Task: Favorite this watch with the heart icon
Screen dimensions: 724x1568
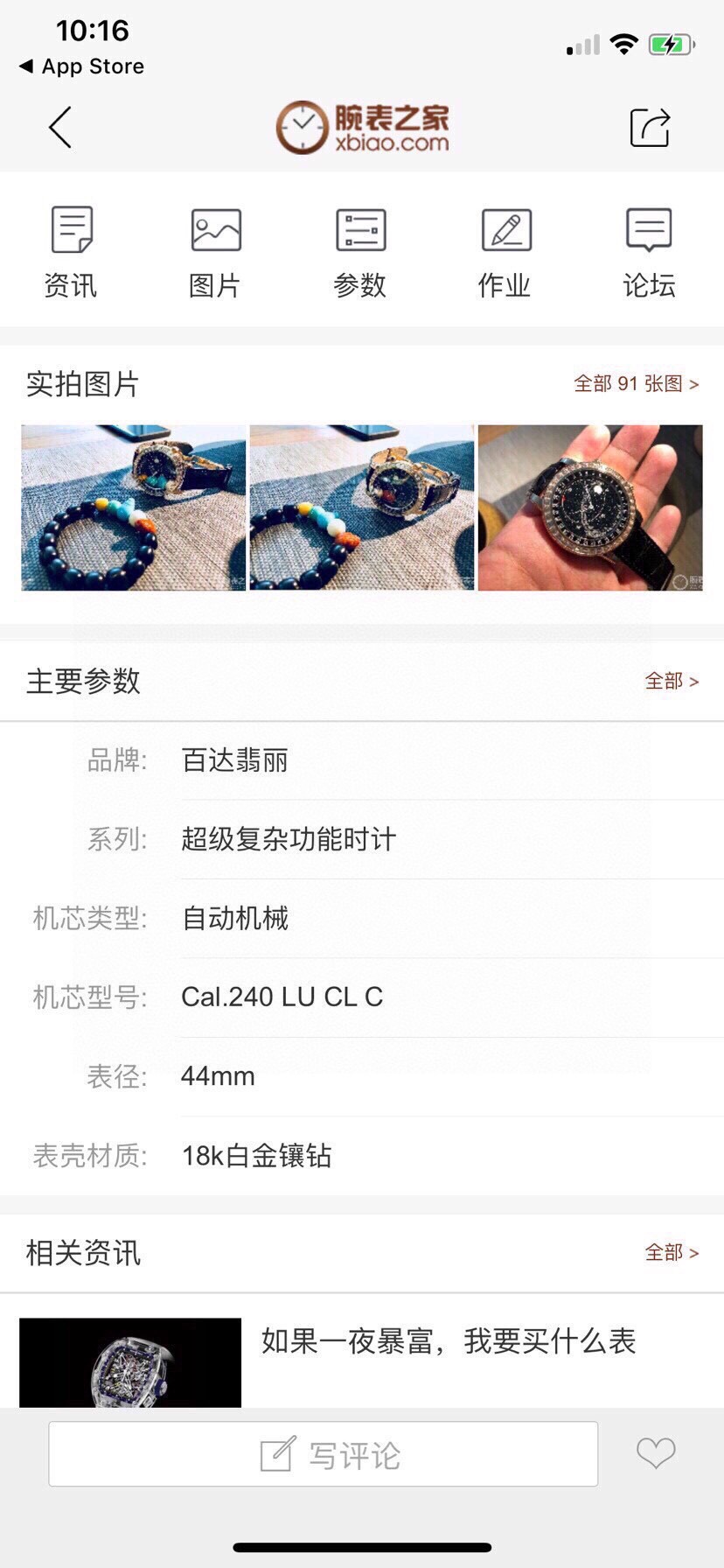Action: click(x=655, y=1453)
